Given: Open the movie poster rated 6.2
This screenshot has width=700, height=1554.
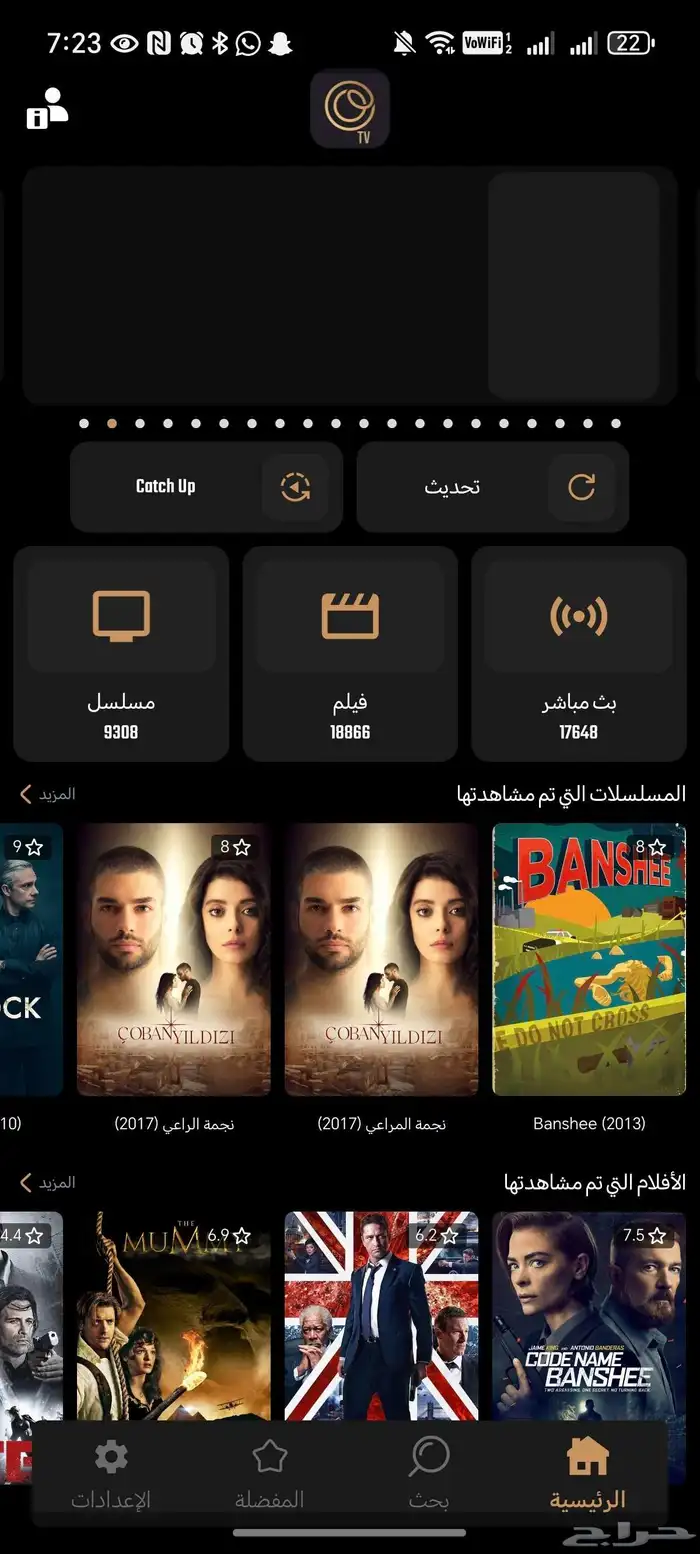Looking at the screenshot, I should pos(381,1315).
